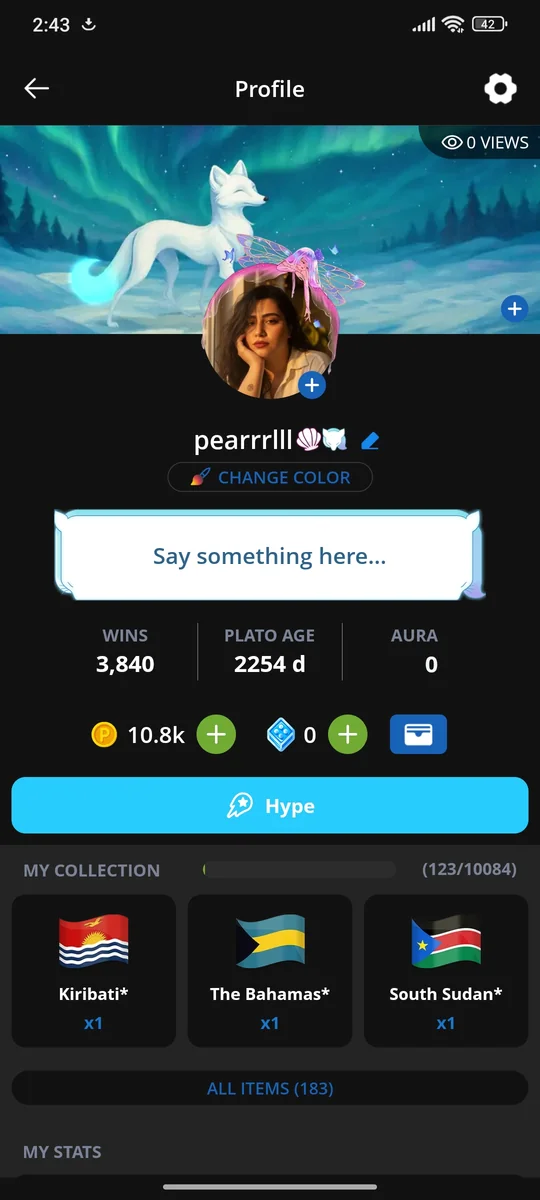Screen dimensions: 540x1200
Task: View All Items (183)
Action: coord(270,1088)
